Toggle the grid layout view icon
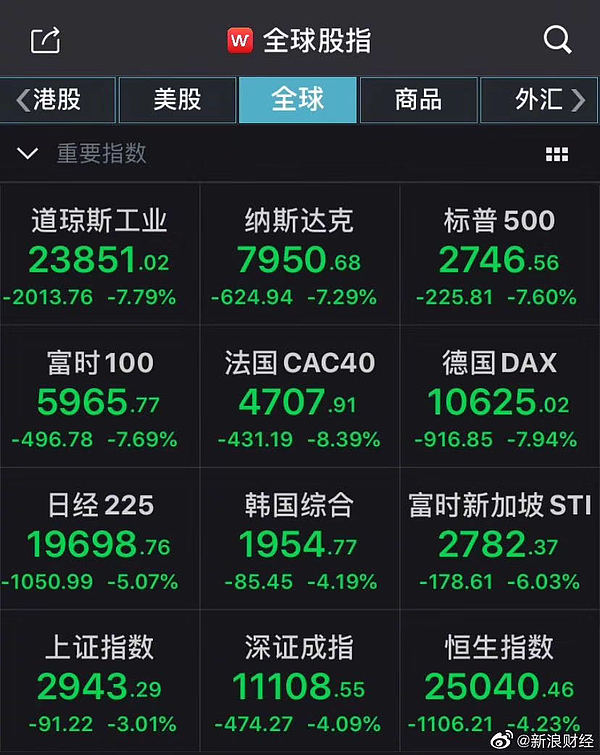Image resolution: width=600 pixels, height=755 pixels. point(556,154)
